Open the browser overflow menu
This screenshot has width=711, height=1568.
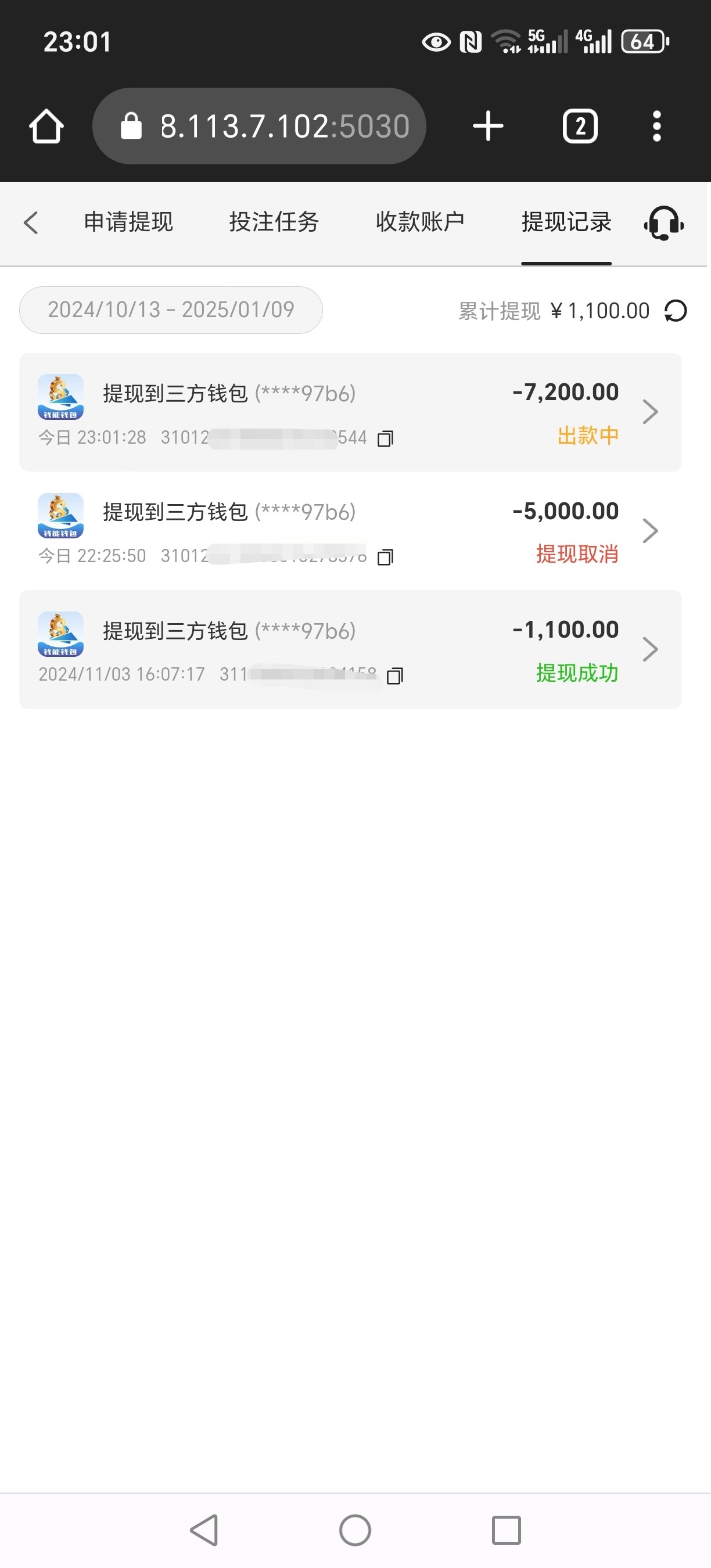656,127
